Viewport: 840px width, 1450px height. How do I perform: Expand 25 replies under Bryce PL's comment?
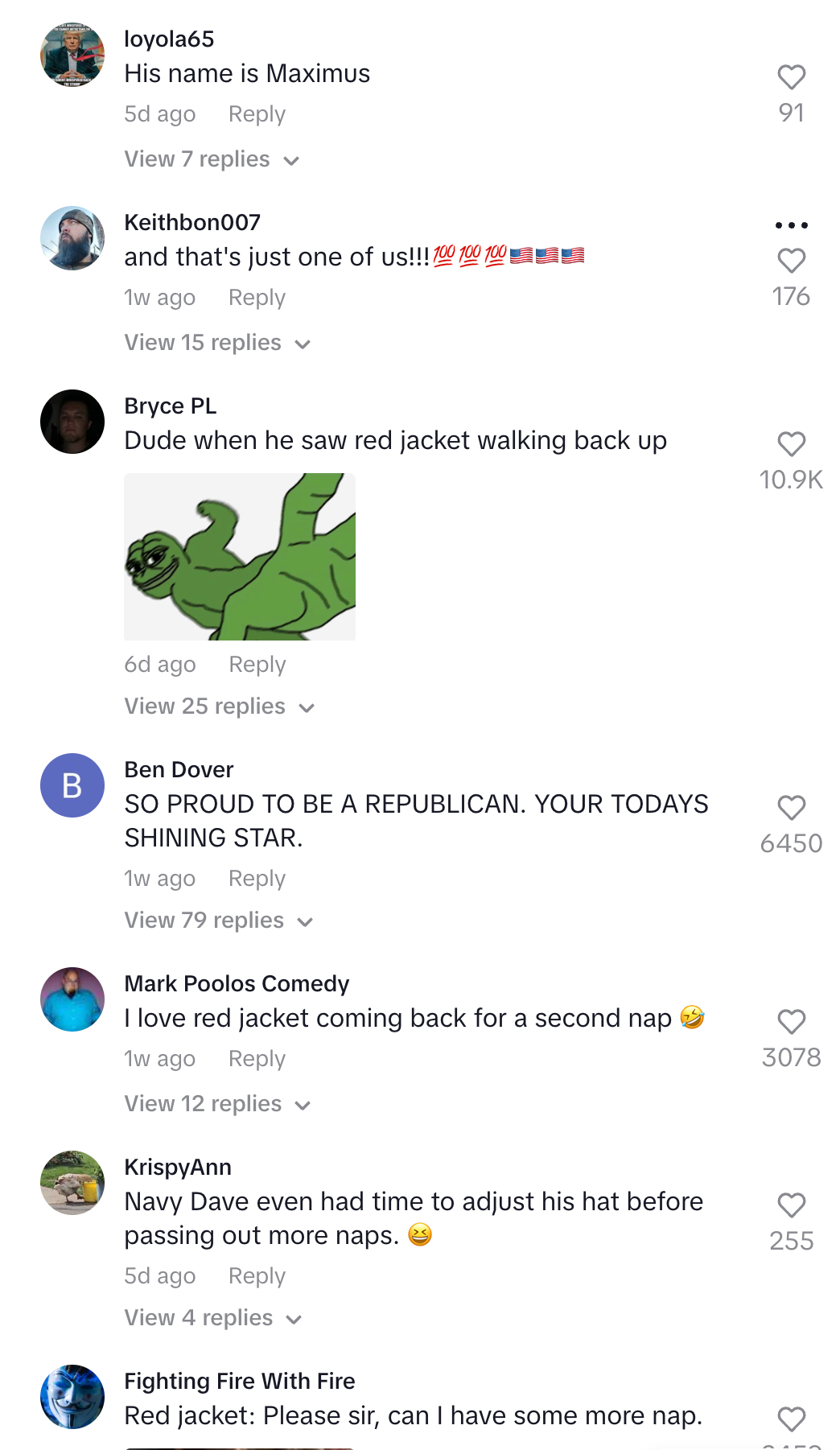(219, 706)
